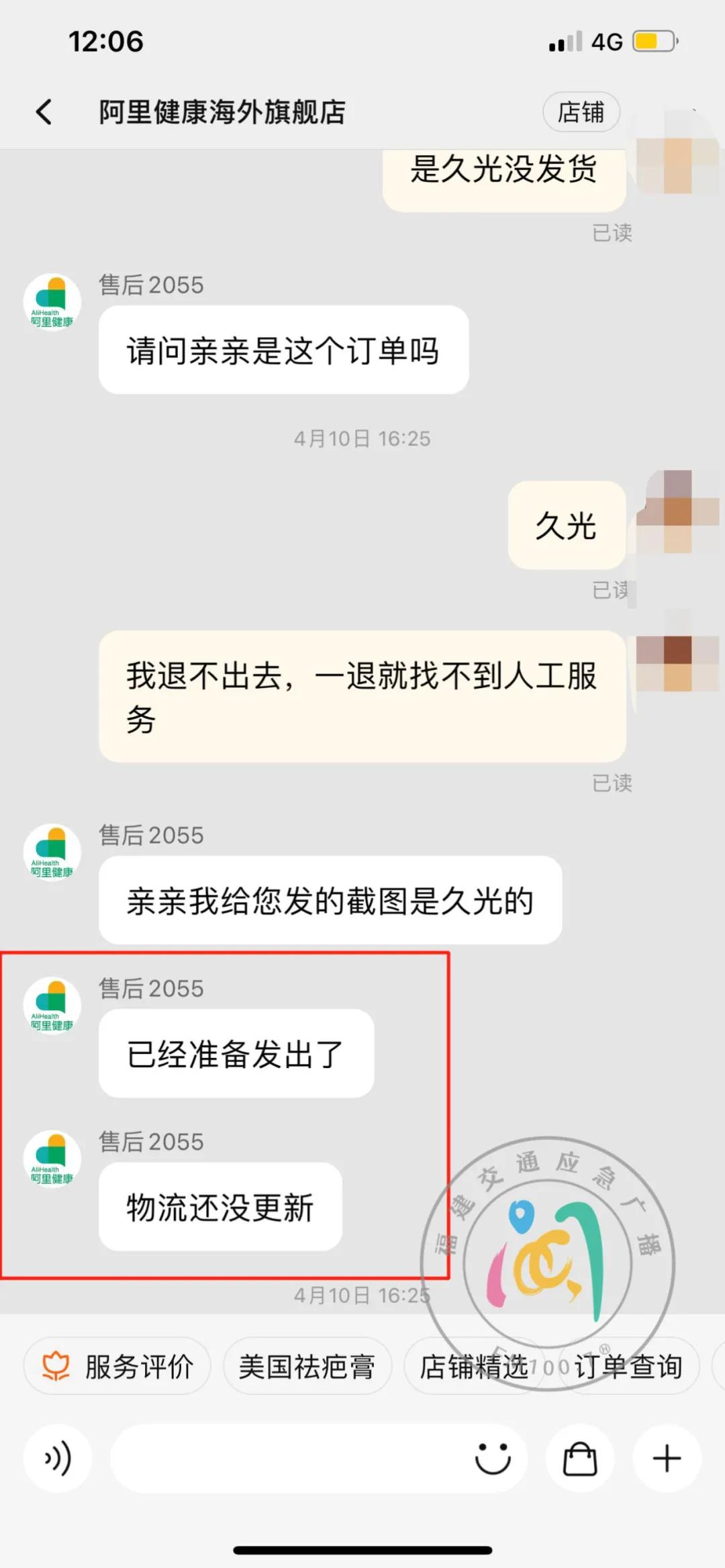Image resolution: width=725 pixels, height=1568 pixels.
Task: Tap the bubble 已经准备发出了
Action: click(x=235, y=1054)
